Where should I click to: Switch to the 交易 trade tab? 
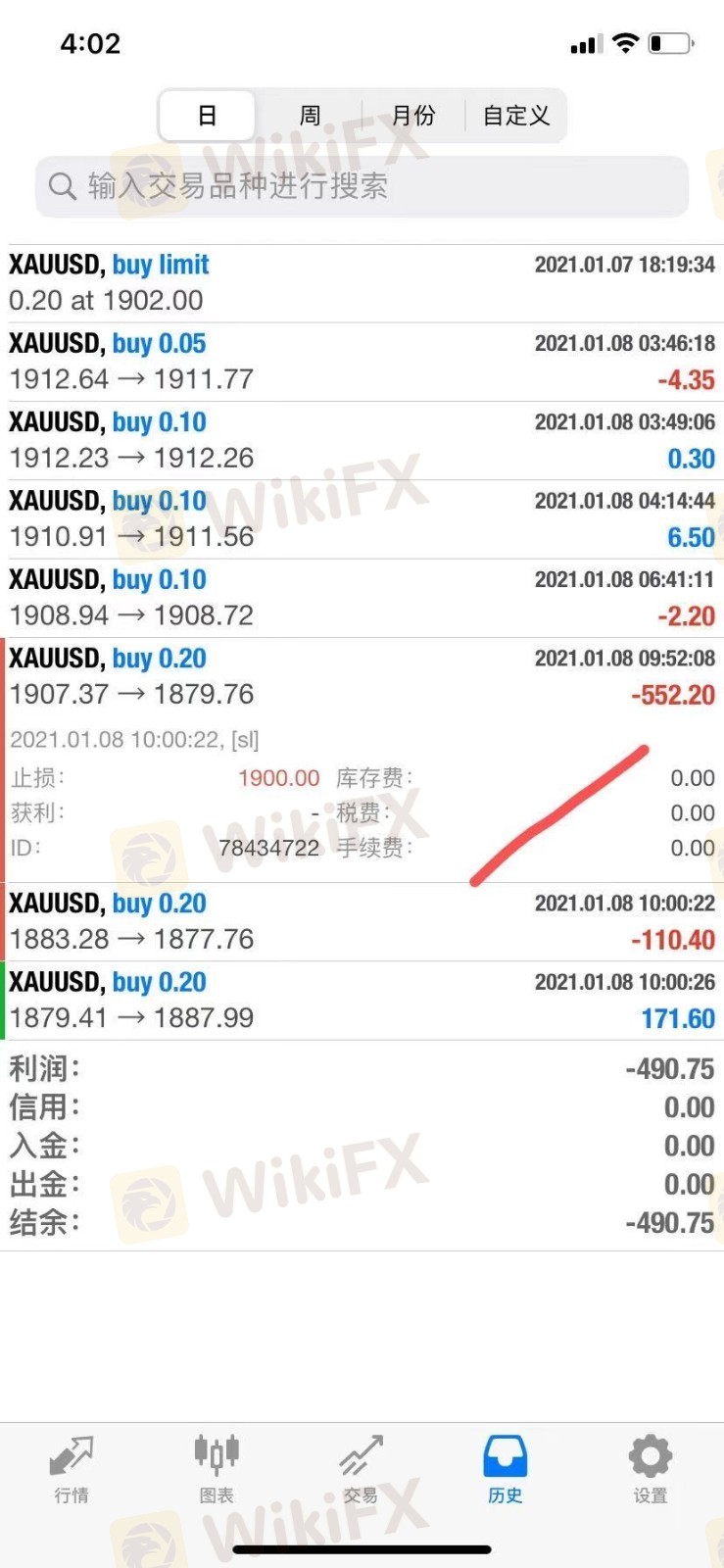click(x=361, y=1469)
